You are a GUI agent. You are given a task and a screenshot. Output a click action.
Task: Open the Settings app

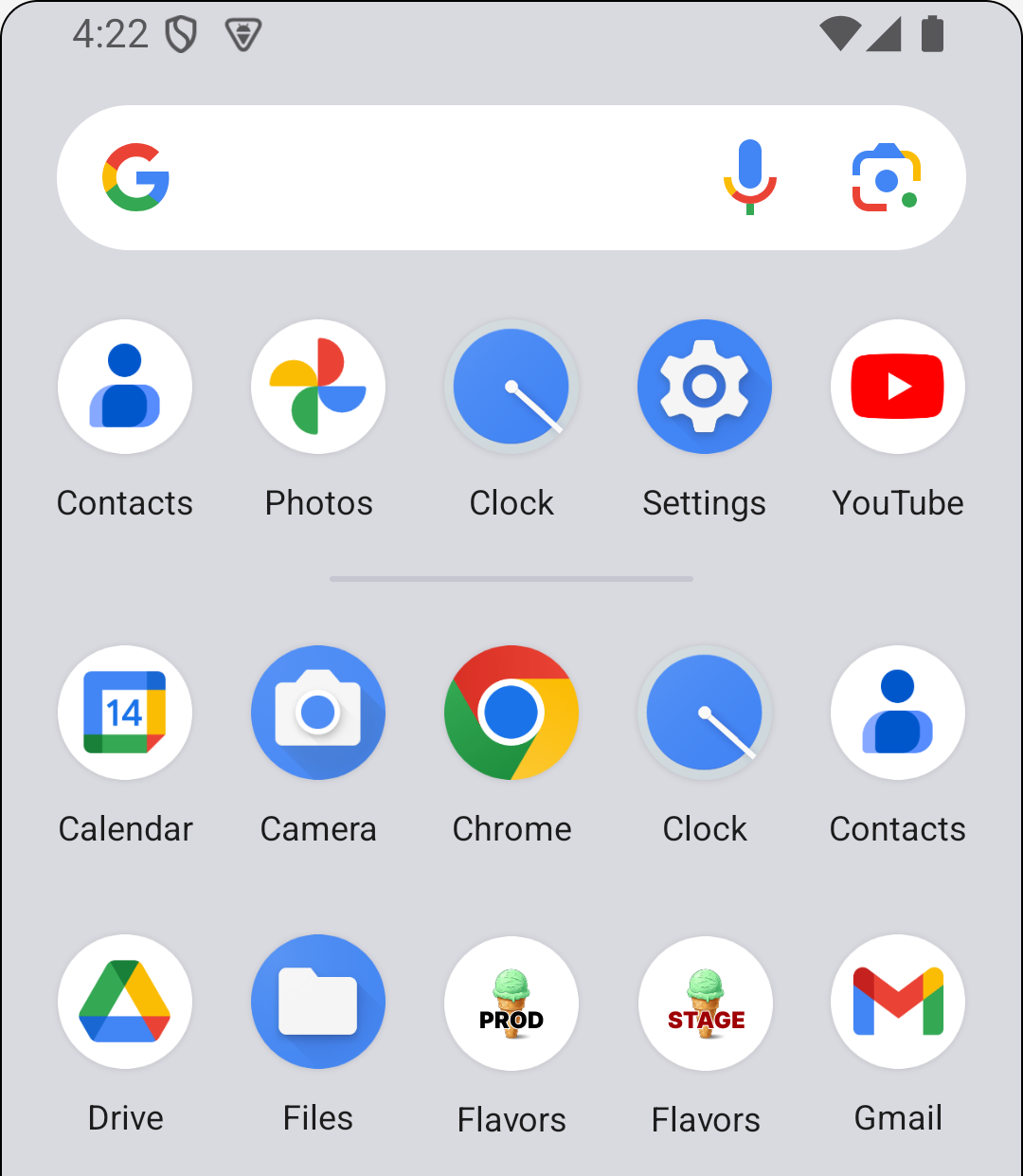705,386
